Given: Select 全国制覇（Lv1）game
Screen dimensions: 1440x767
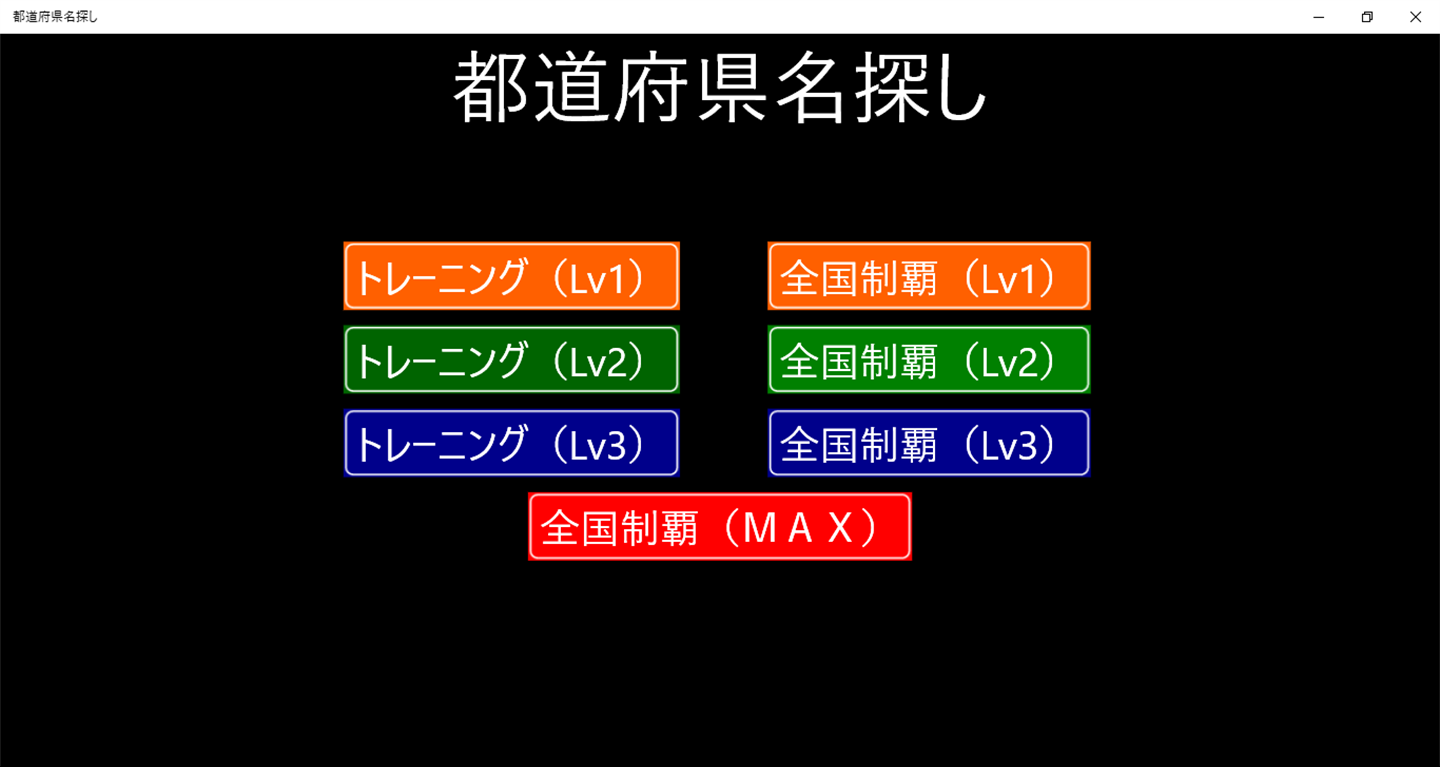Looking at the screenshot, I should click(928, 276).
